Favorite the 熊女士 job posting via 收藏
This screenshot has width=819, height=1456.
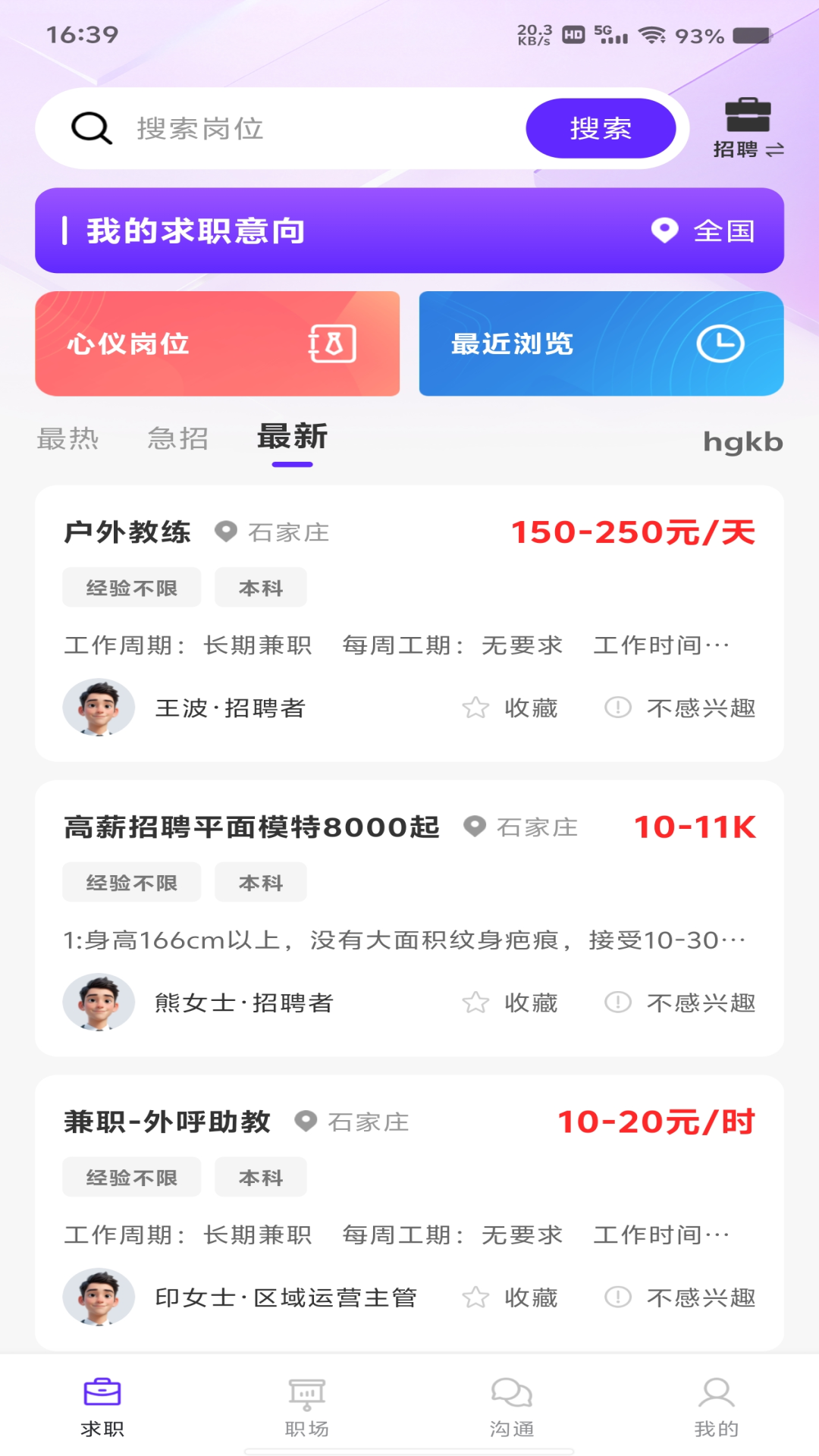[x=510, y=1003]
